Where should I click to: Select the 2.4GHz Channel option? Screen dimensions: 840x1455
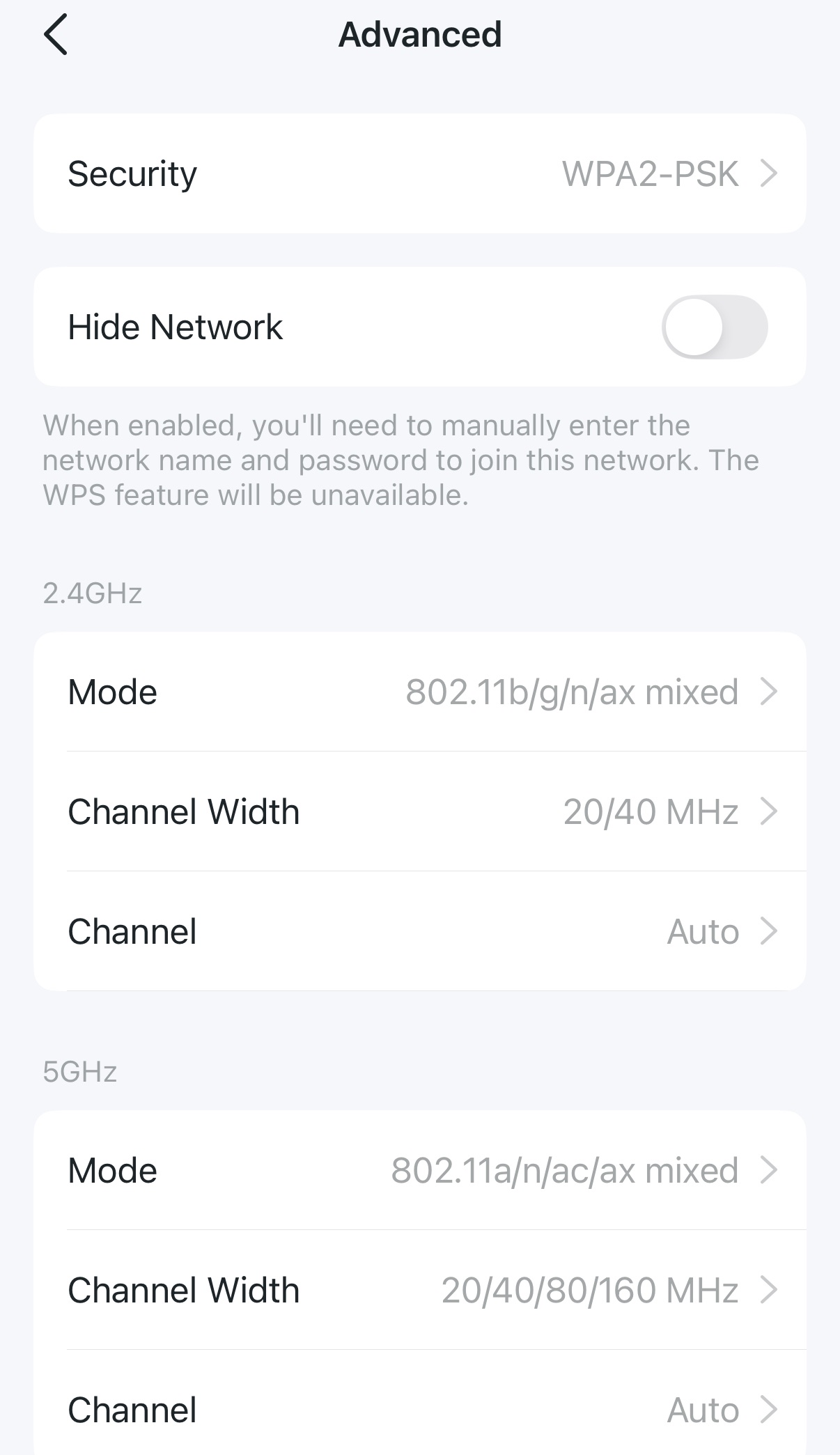click(x=419, y=931)
